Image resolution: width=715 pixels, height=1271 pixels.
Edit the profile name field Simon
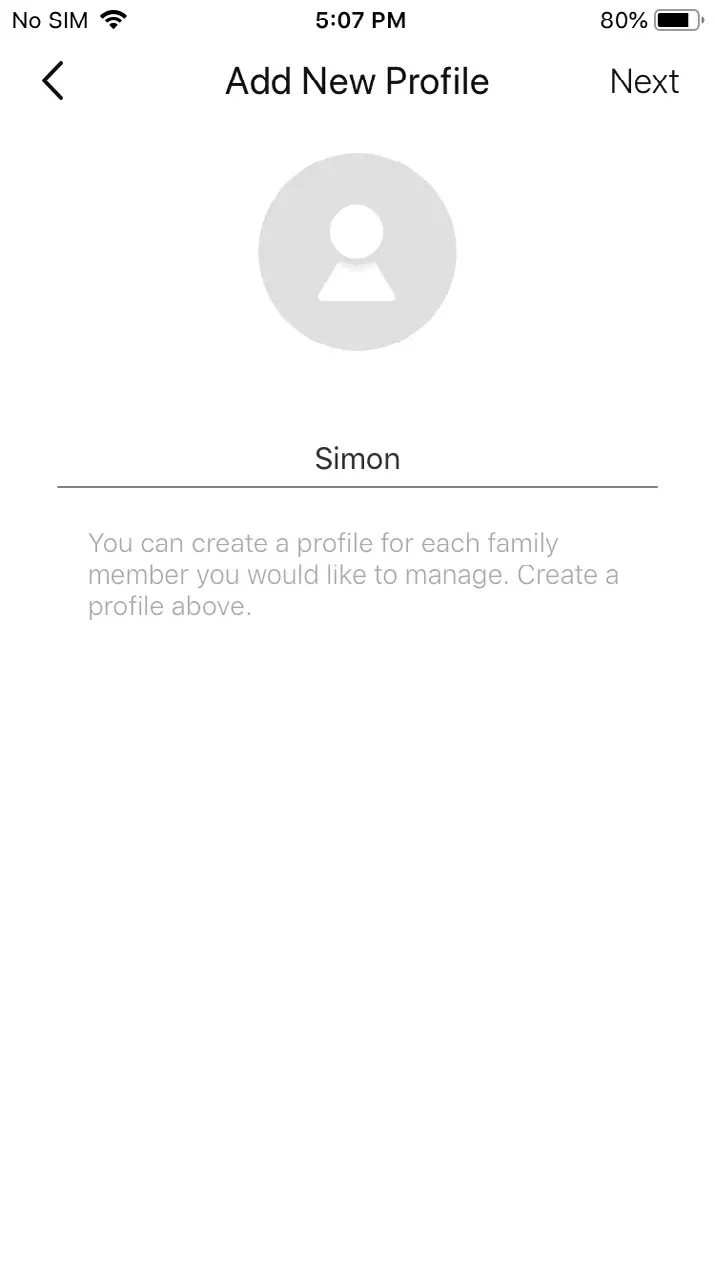tap(357, 459)
